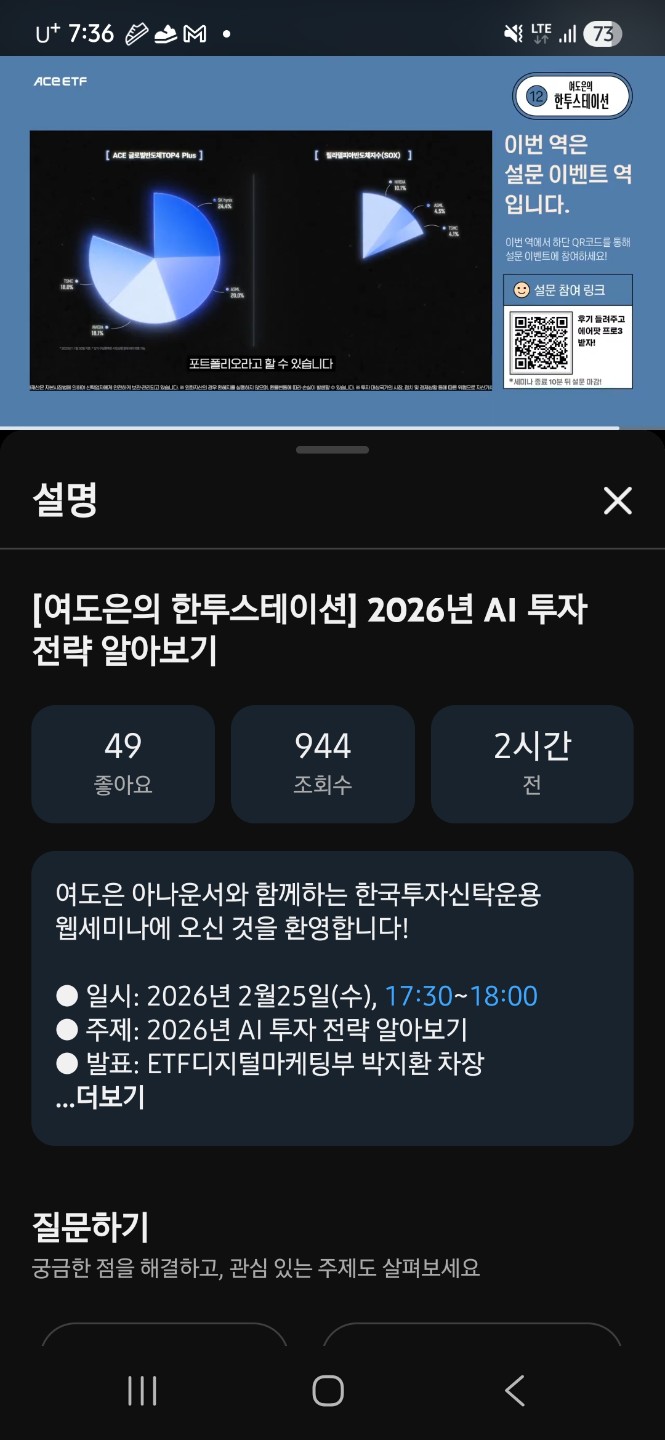Close the 설명 description panel
Viewport: 665px width, 1440px height.
617,501
